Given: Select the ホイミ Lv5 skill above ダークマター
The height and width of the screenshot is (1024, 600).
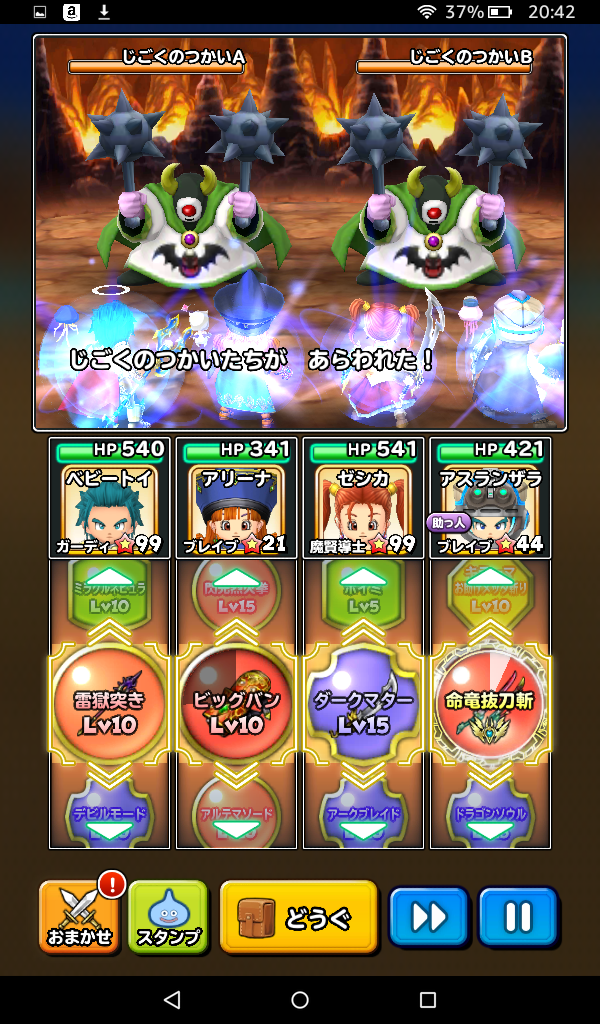Looking at the screenshot, I should (363, 595).
